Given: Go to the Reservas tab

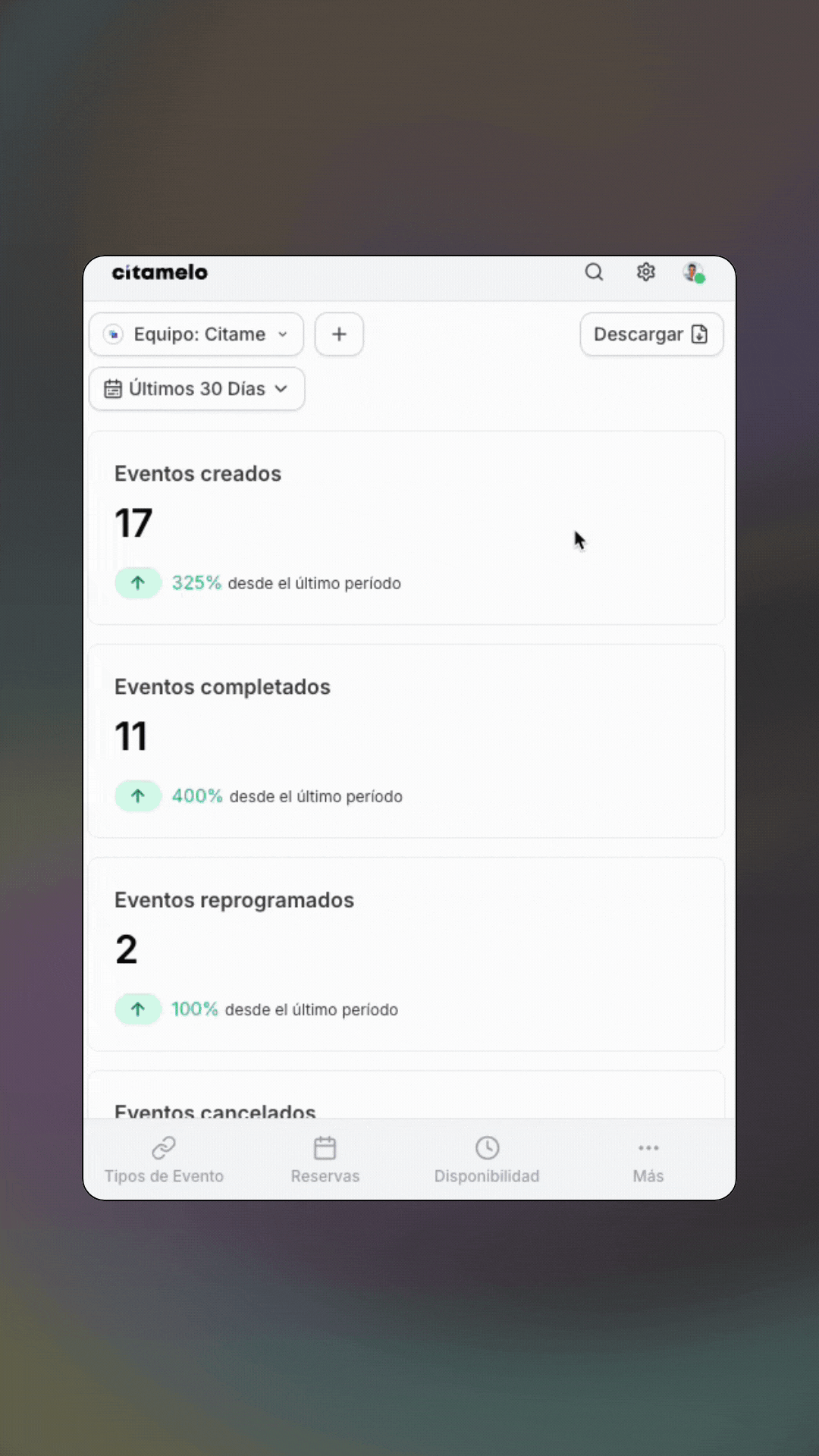Looking at the screenshot, I should click(x=325, y=1160).
